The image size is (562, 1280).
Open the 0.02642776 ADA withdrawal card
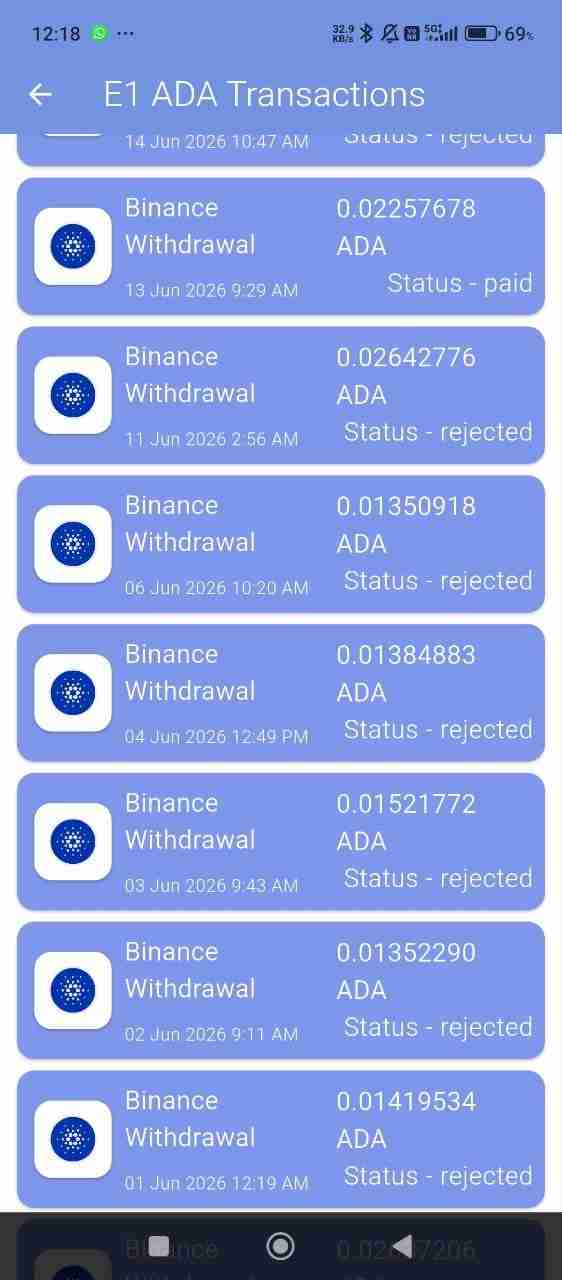point(281,395)
